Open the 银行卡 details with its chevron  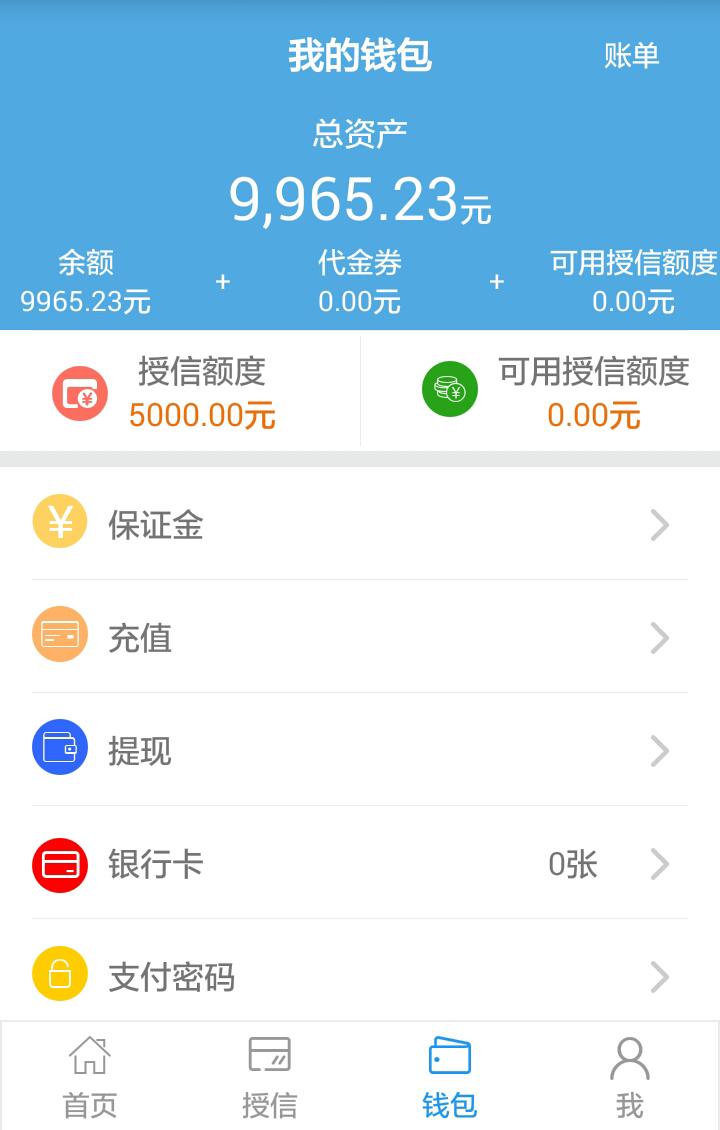point(659,863)
